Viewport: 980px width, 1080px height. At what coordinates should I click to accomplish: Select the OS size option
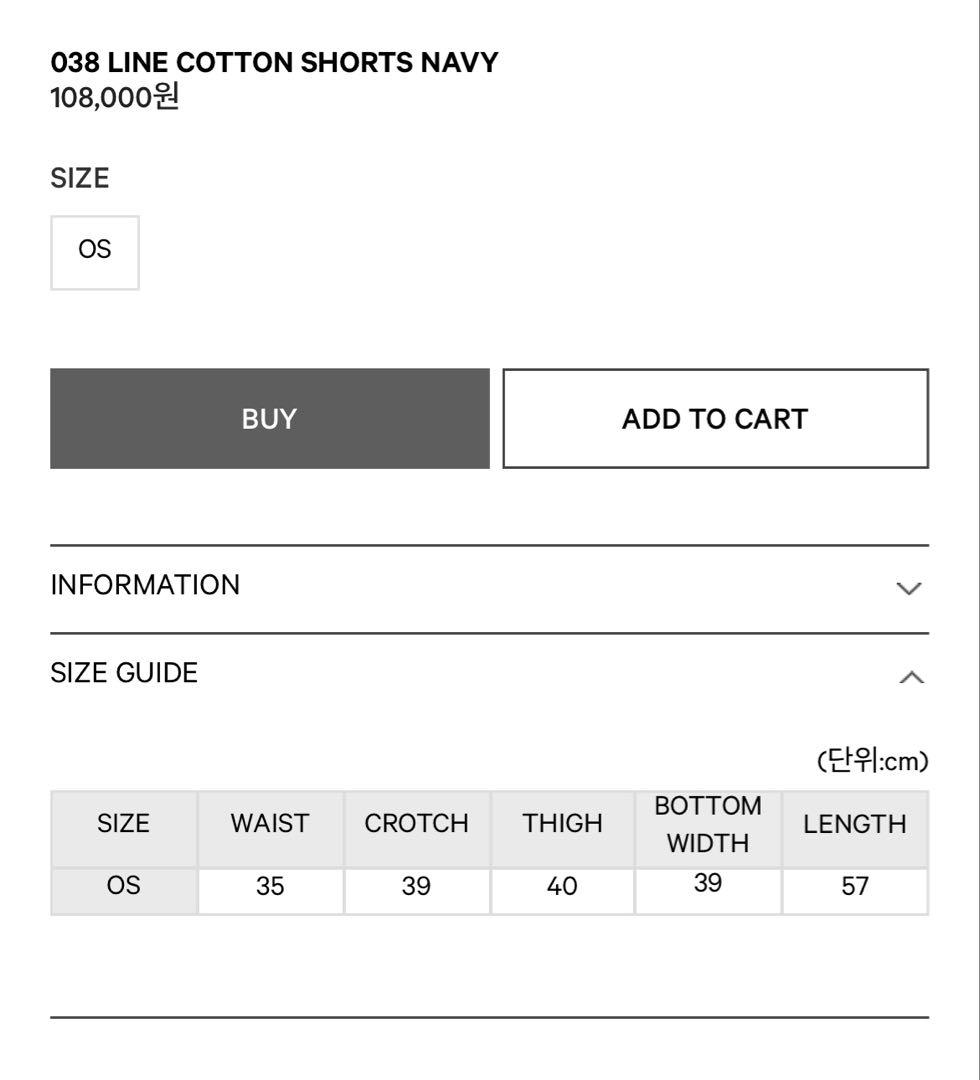click(95, 251)
